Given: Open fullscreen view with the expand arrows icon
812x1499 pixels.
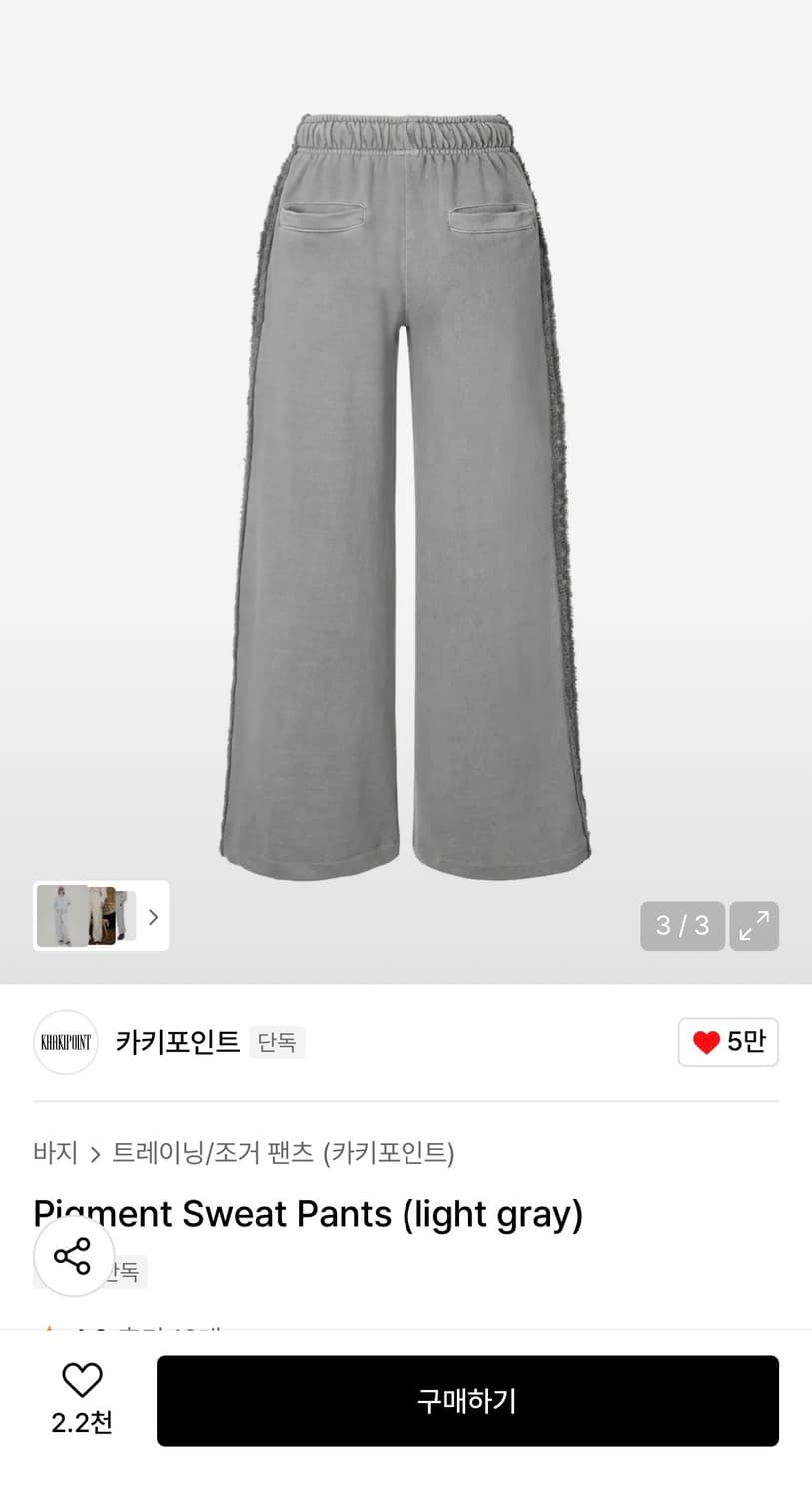Looking at the screenshot, I should pyautogui.click(x=754, y=926).
